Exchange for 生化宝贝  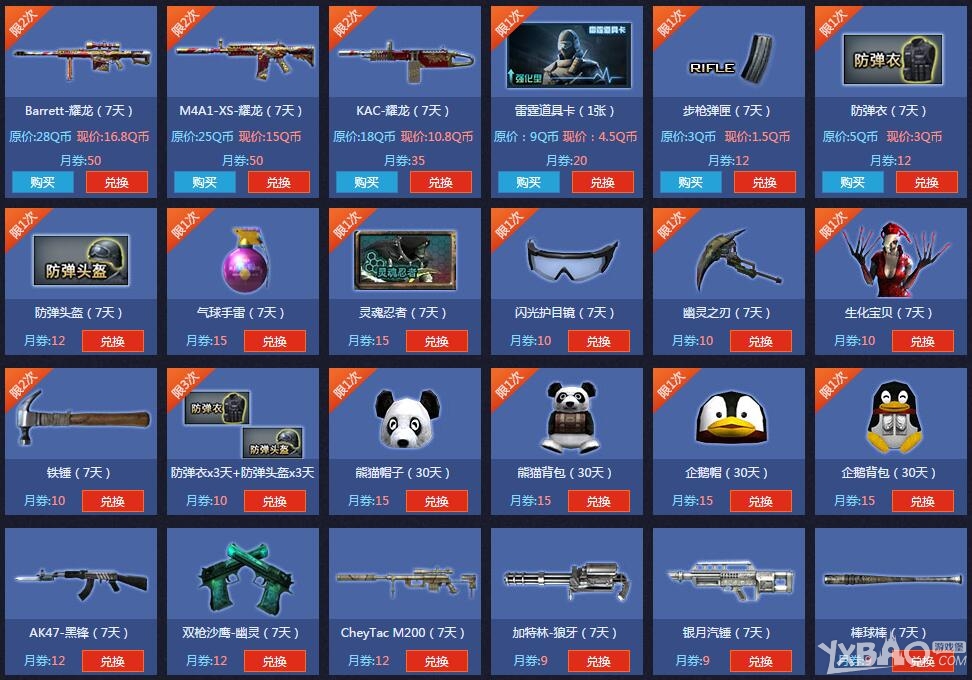coord(922,341)
